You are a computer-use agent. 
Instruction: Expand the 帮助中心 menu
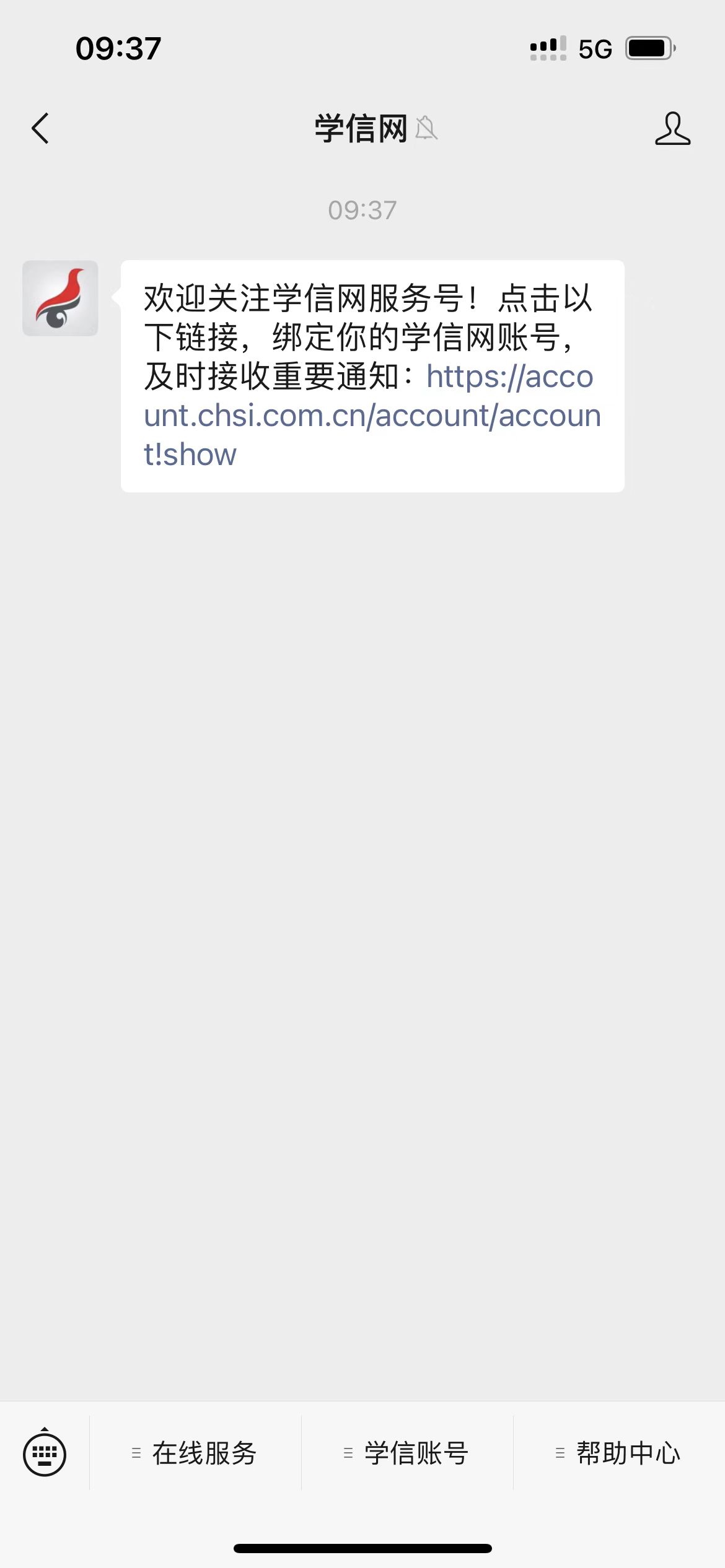[x=619, y=1453]
